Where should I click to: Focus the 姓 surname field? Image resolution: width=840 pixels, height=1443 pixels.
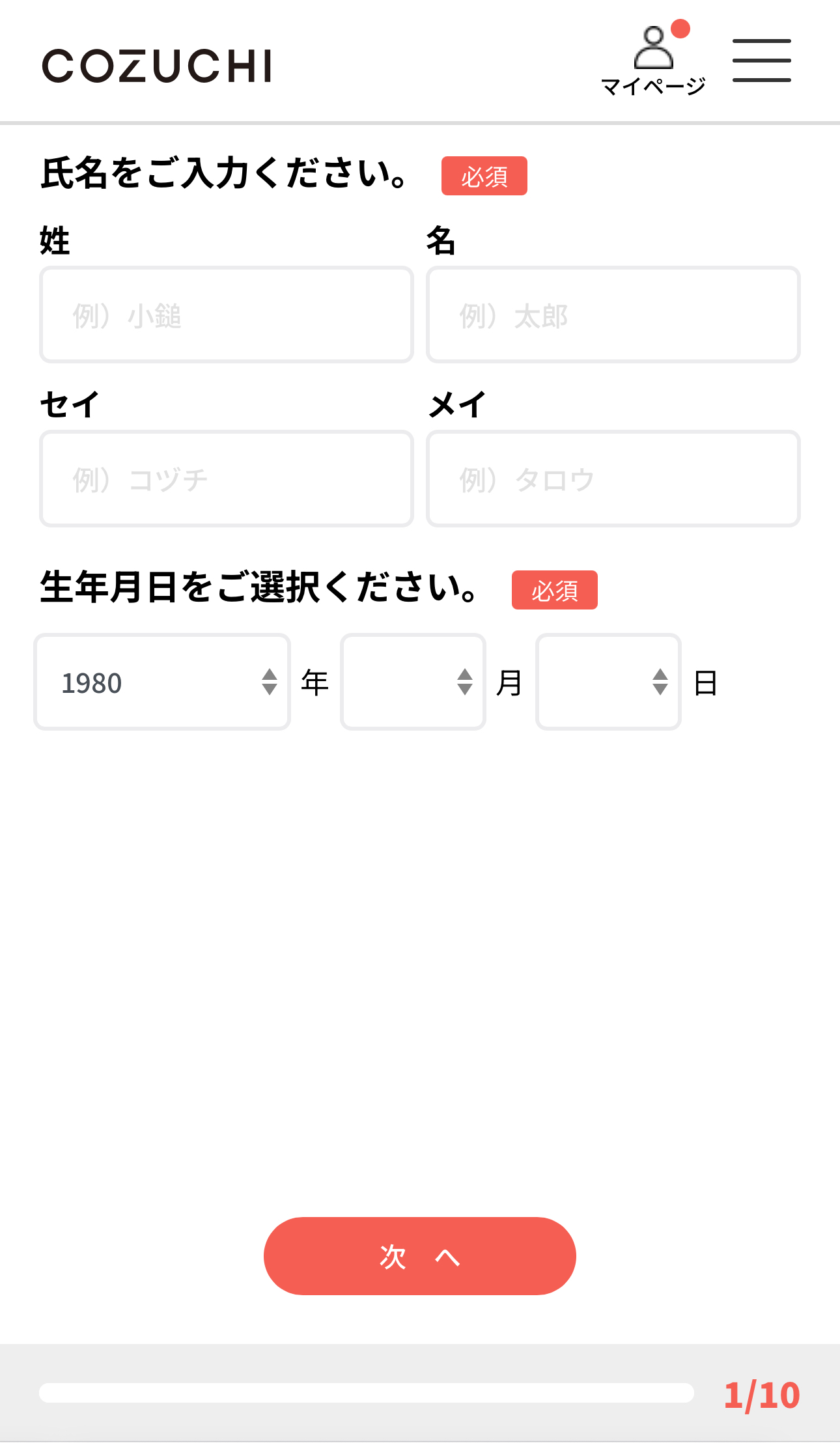[x=227, y=315]
